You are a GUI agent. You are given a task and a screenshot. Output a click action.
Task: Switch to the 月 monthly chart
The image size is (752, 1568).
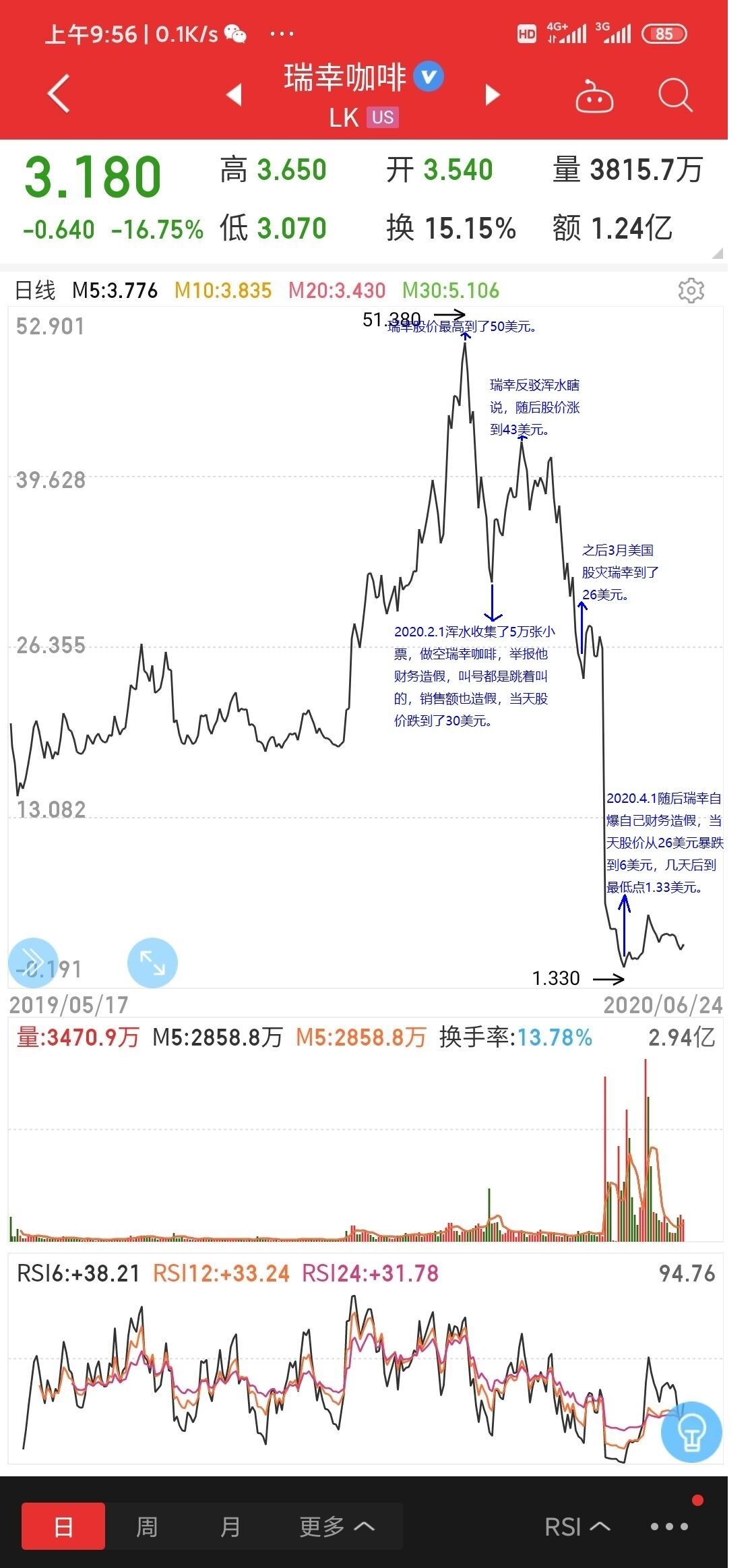point(230,1526)
